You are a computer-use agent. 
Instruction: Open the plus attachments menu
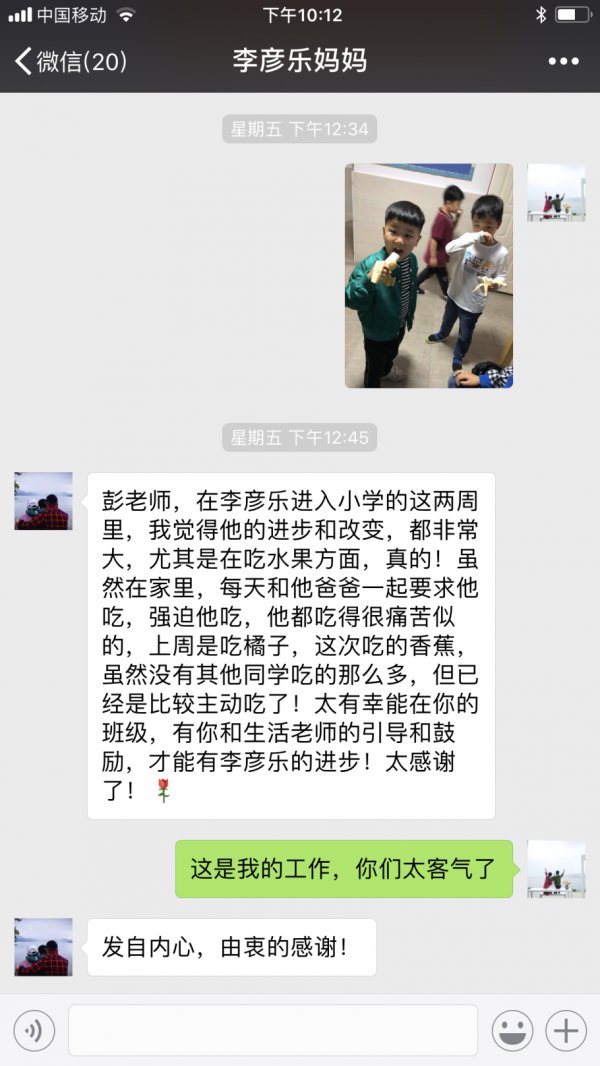tap(566, 1030)
